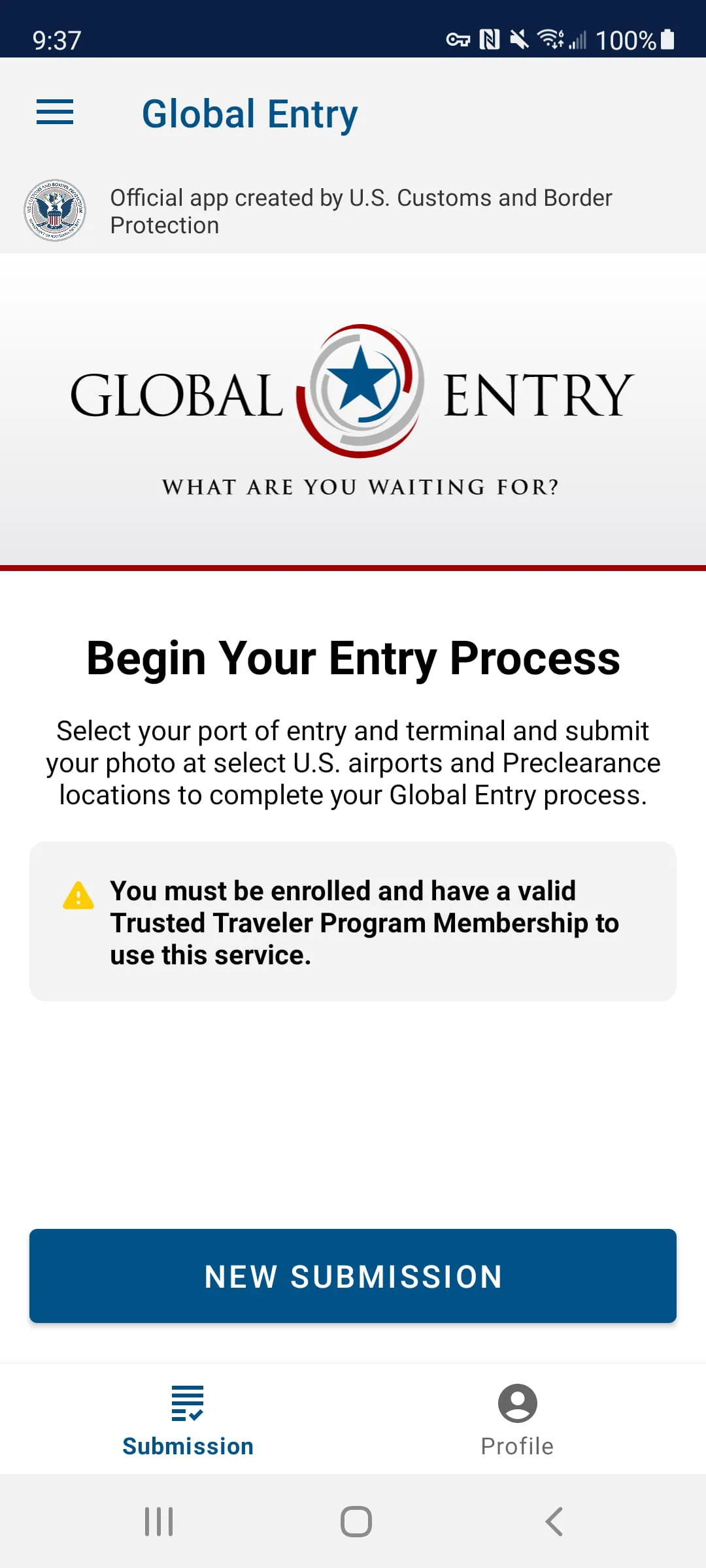706x1568 pixels.
Task: Select the Begin Your Entry Process heading
Action: click(353, 658)
